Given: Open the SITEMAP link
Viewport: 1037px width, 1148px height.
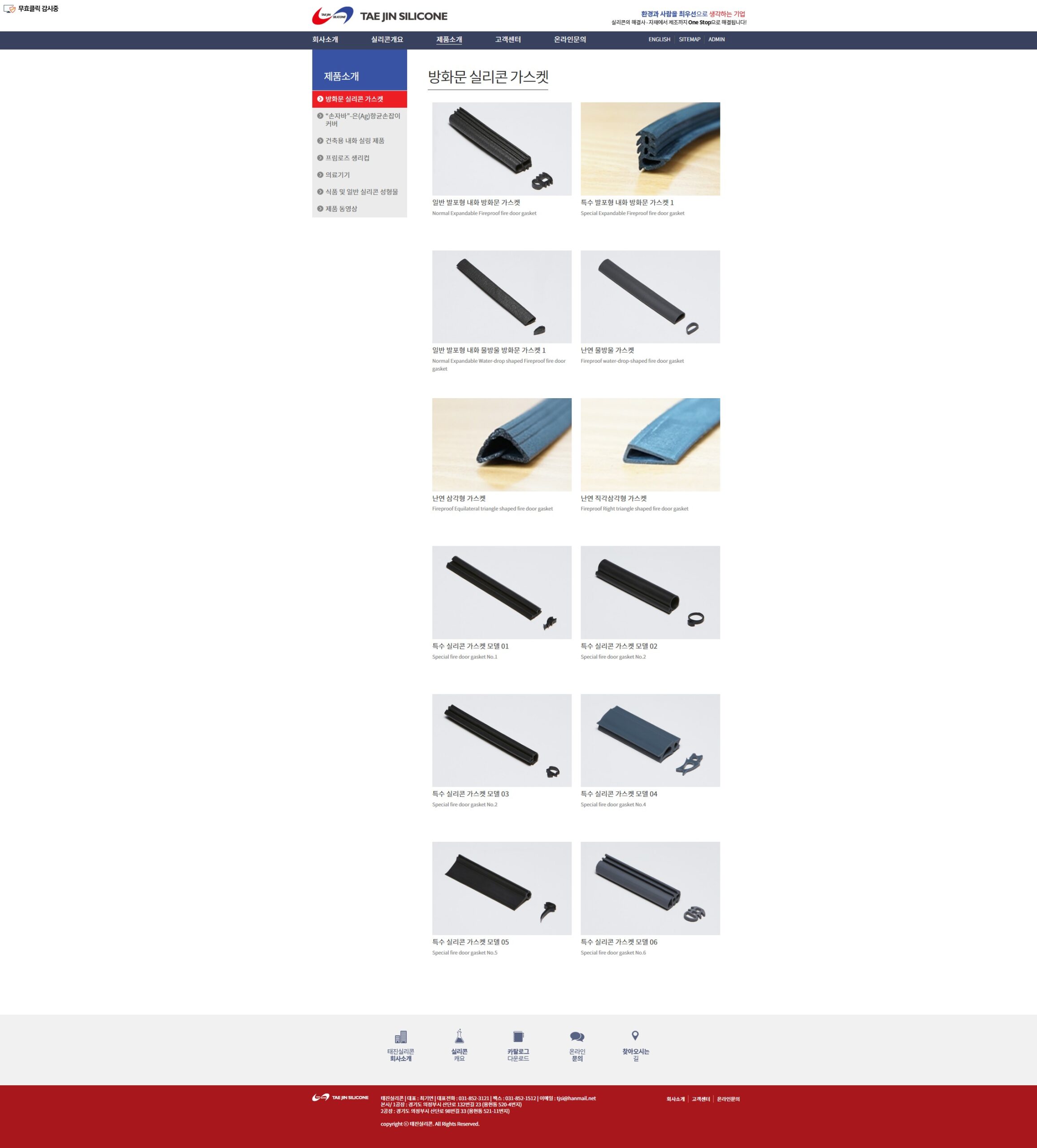Looking at the screenshot, I should click(689, 39).
